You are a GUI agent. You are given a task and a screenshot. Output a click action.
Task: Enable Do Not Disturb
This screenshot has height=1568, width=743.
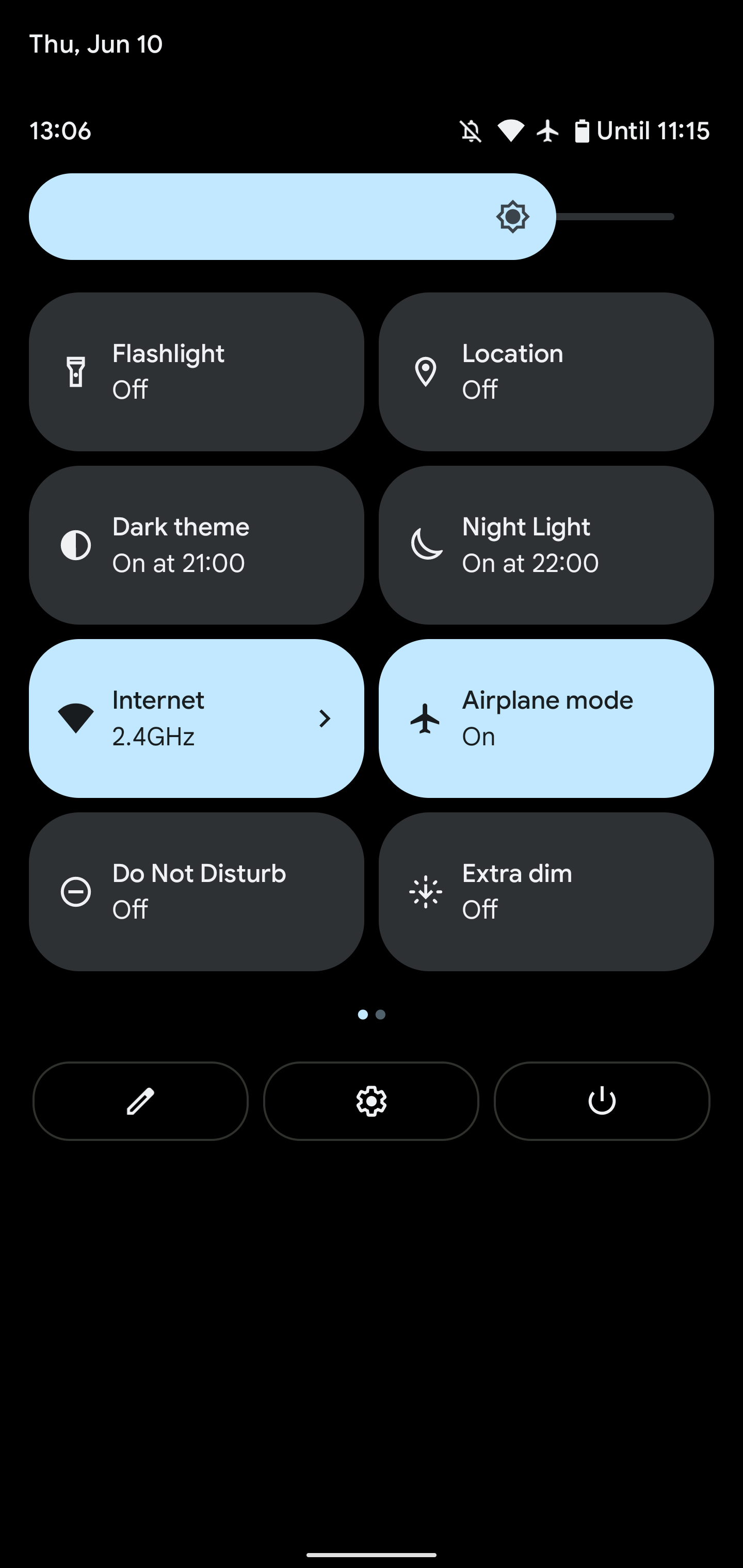click(196, 892)
